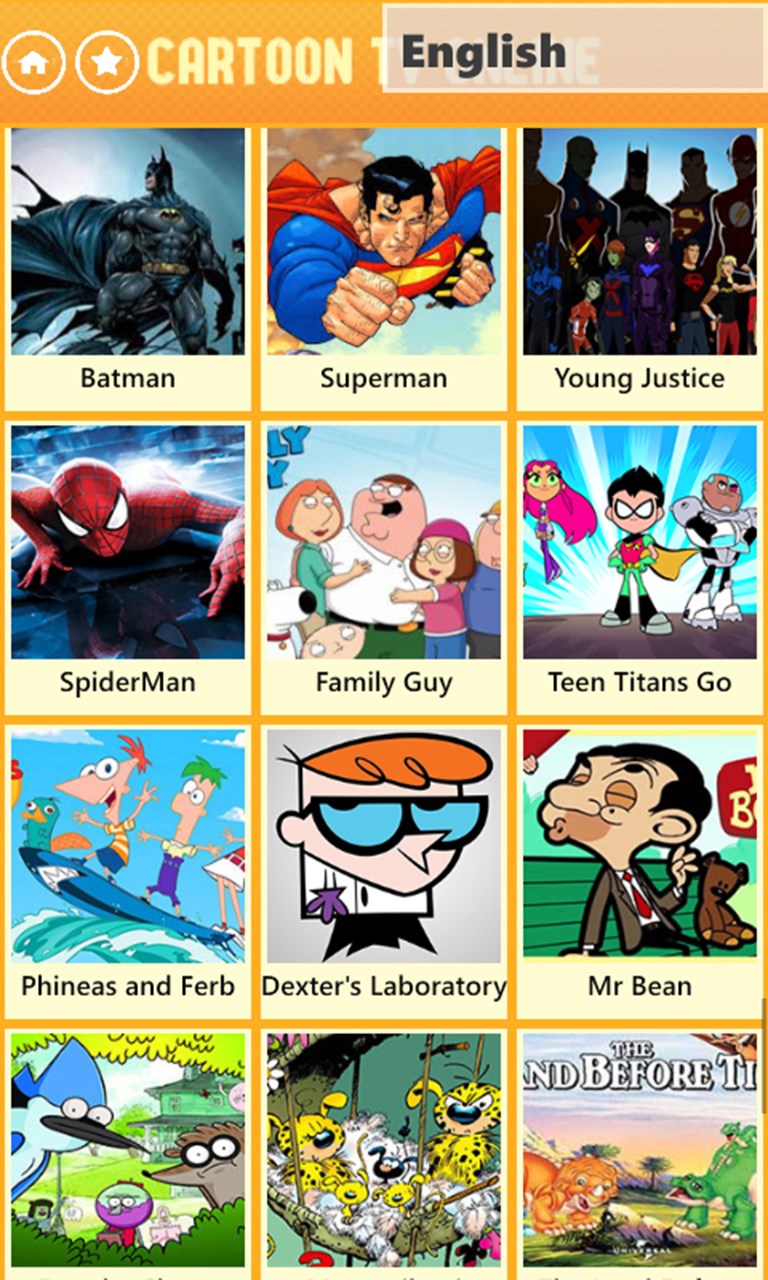Screen dimensions: 768x1280
Task: Open the blue jay and raccoon cartoon tile
Action: click(128, 1150)
